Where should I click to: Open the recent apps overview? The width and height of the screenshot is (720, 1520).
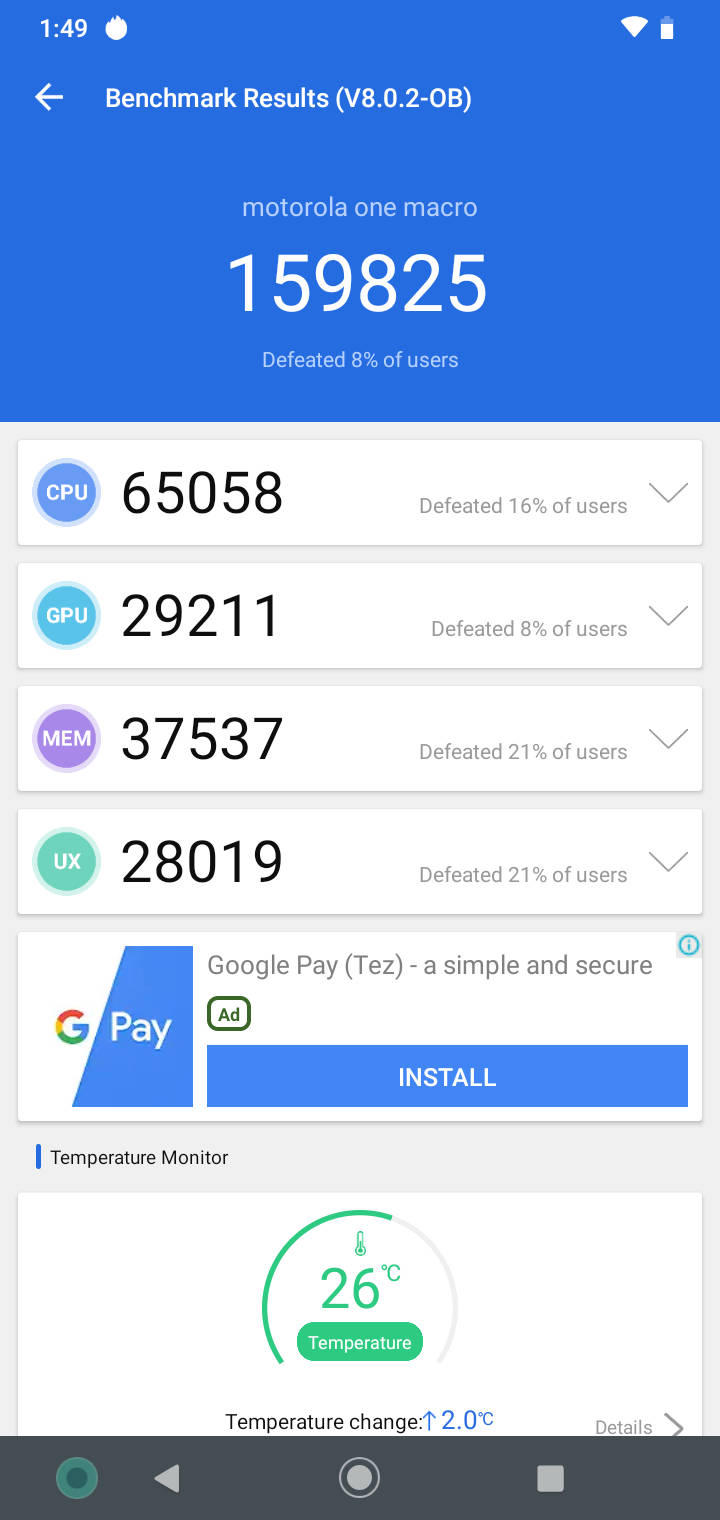pos(550,1478)
